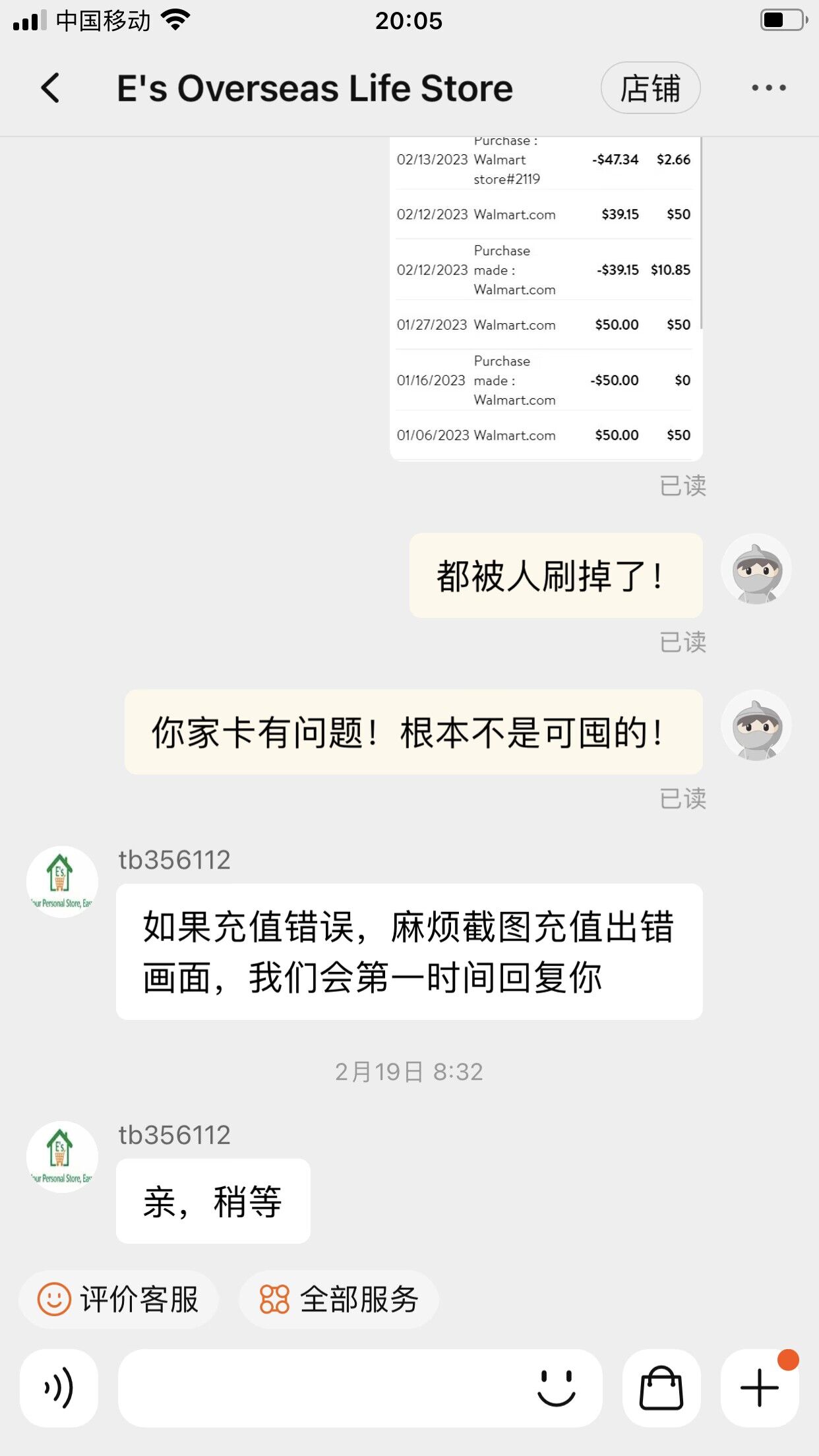This screenshot has width=819, height=1456.
Task: Switch to voice input mode
Action: coord(59,1387)
